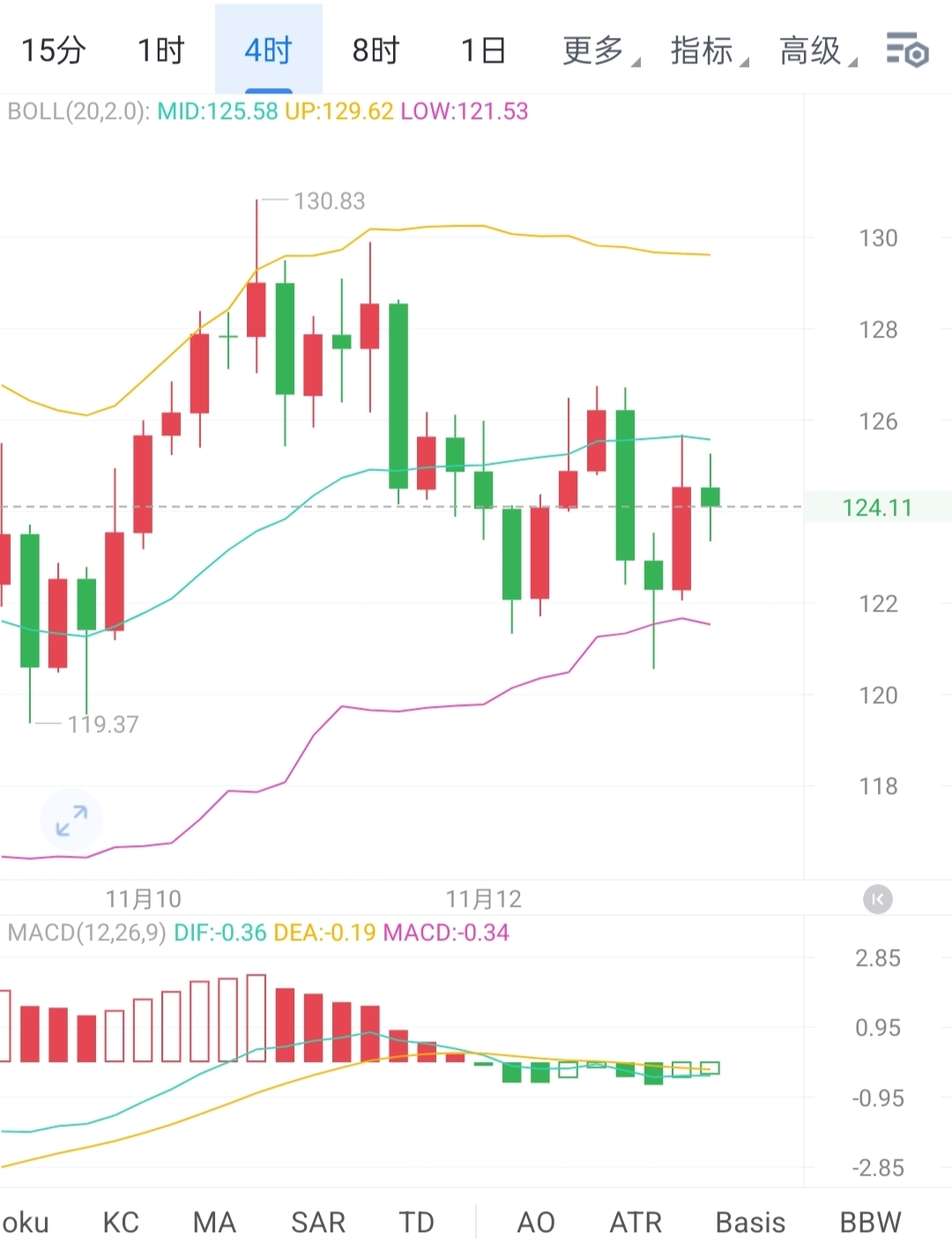Select the KC indicator
This screenshot has width=952, height=1255.
pos(121,1222)
